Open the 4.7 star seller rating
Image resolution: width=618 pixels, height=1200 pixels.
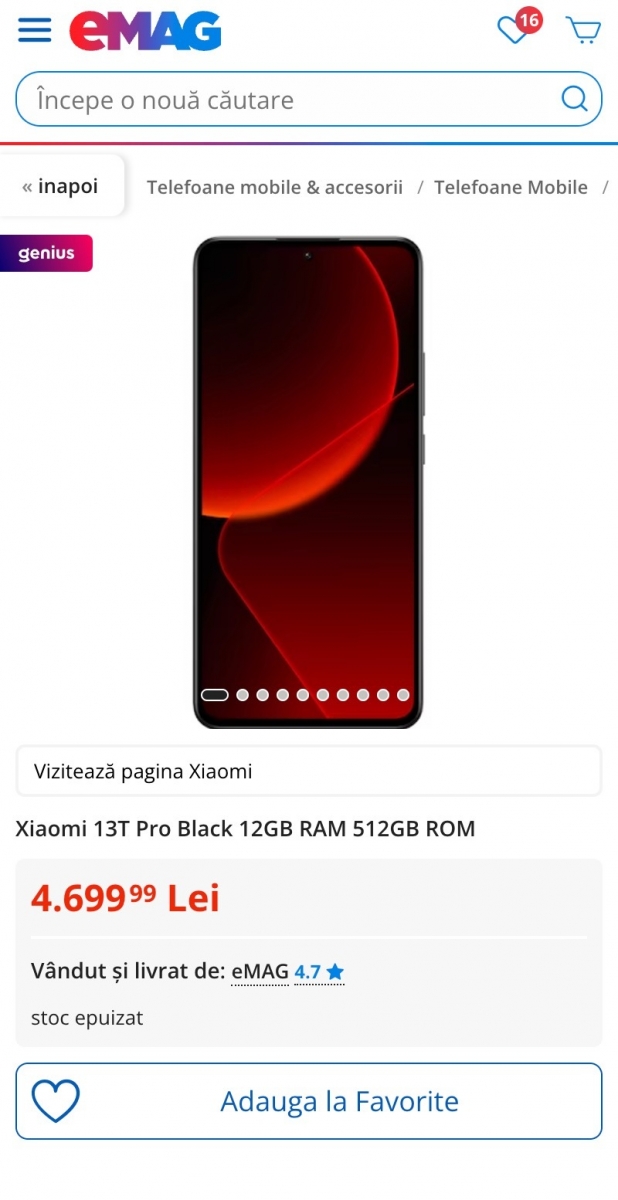pos(319,972)
